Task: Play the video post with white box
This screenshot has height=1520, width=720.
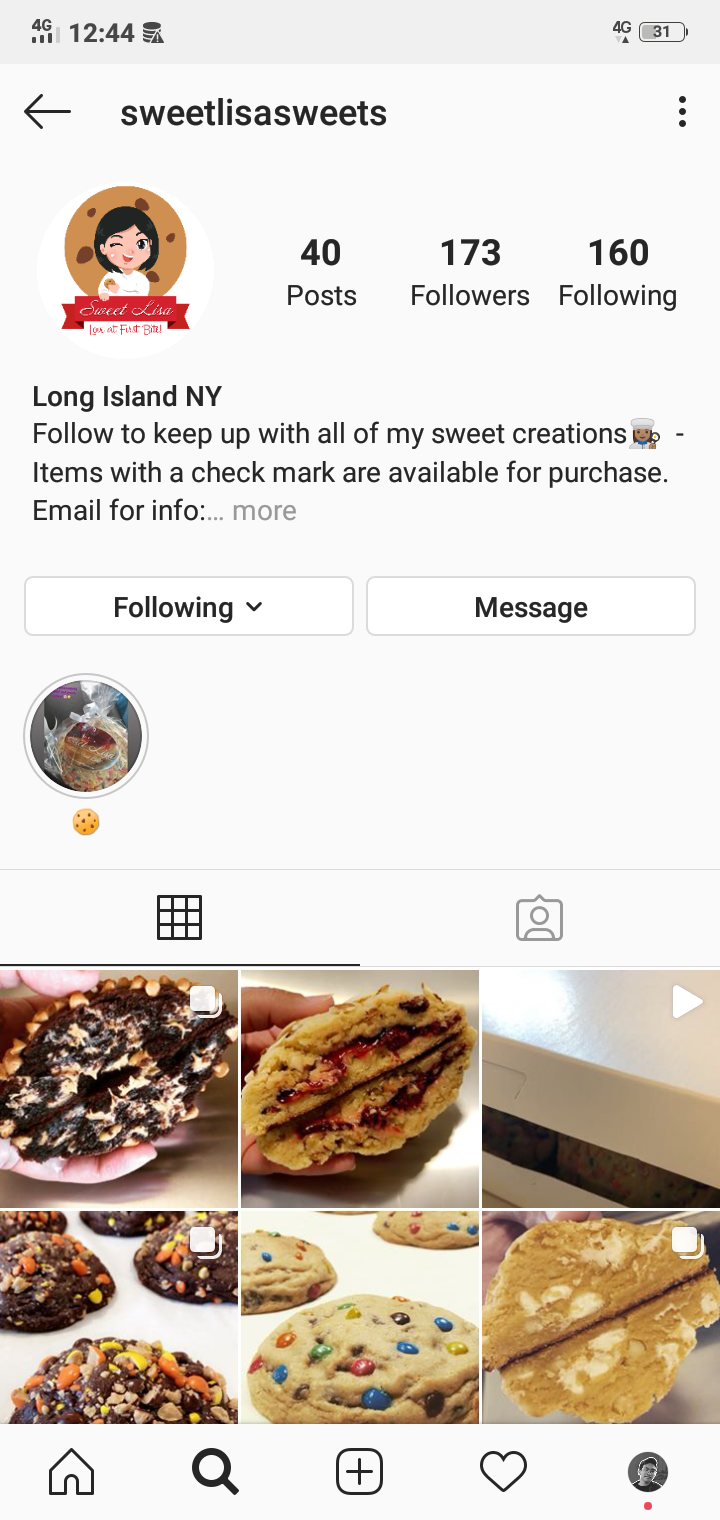Action: click(x=601, y=1088)
